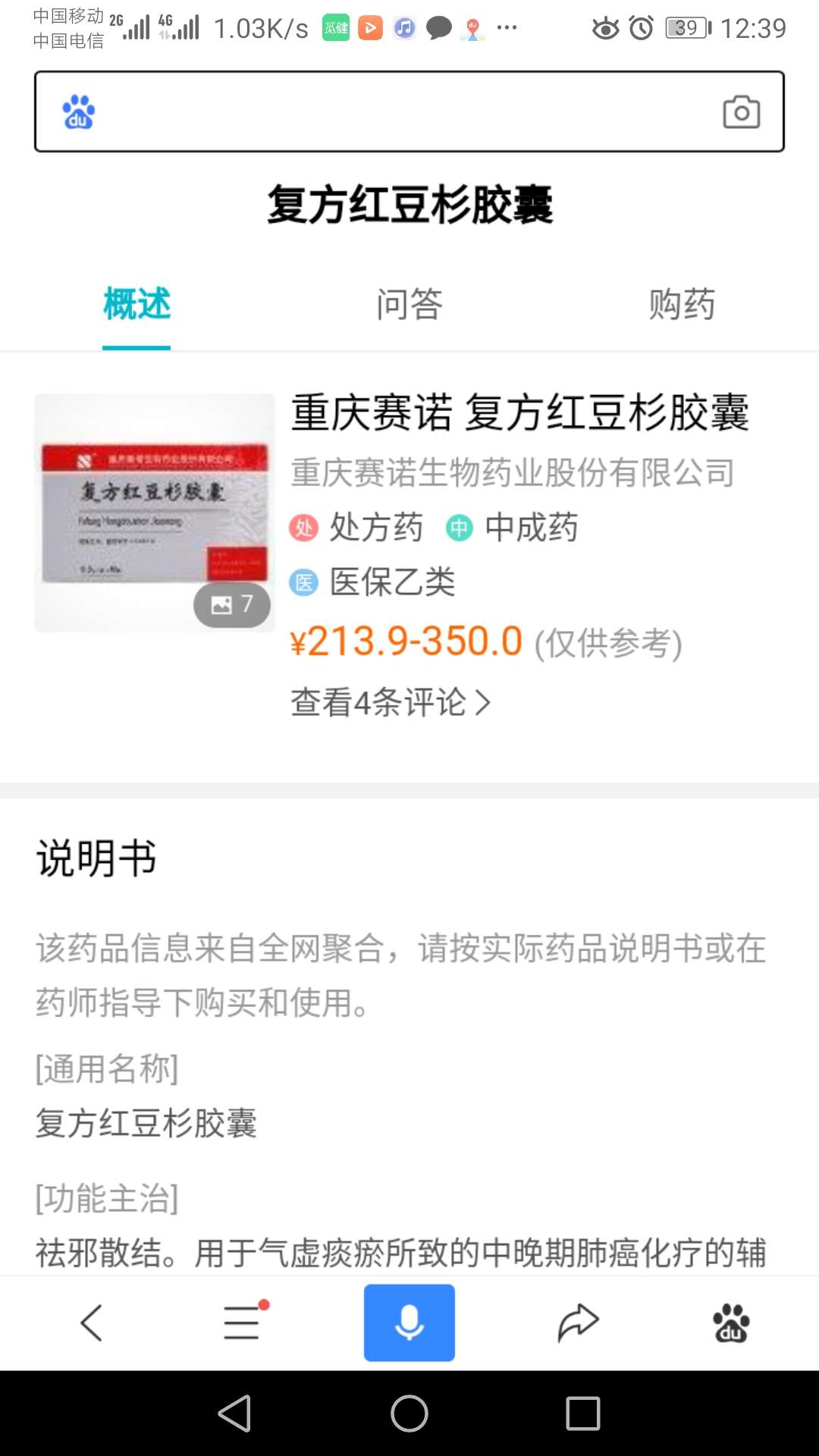
Task: Open the camera image search icon
Action: pos(741,111)
